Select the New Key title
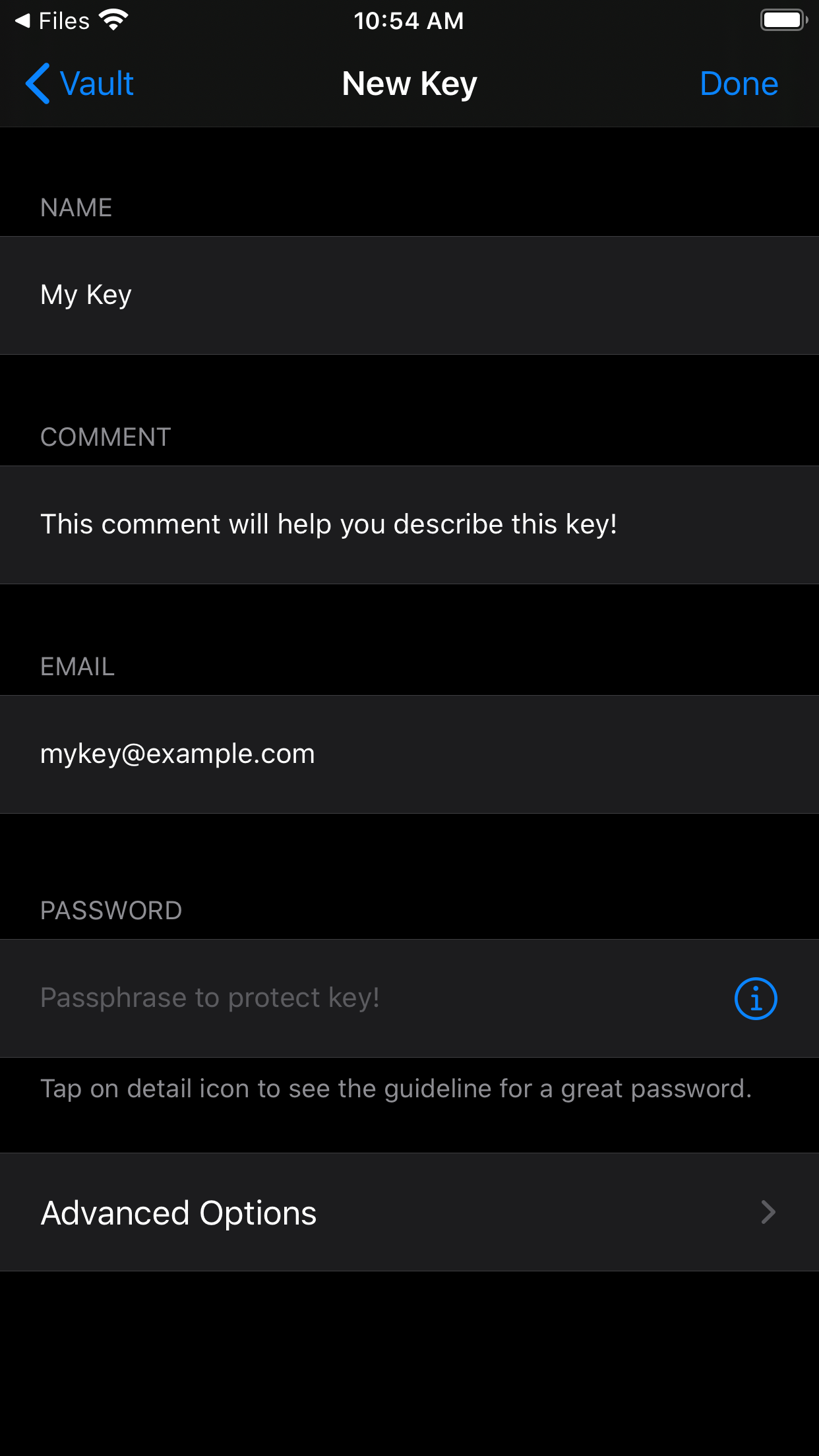Image resolution: width=819 pixels, height=1456 pixels. pyautogui.click(x=409, y=83)
